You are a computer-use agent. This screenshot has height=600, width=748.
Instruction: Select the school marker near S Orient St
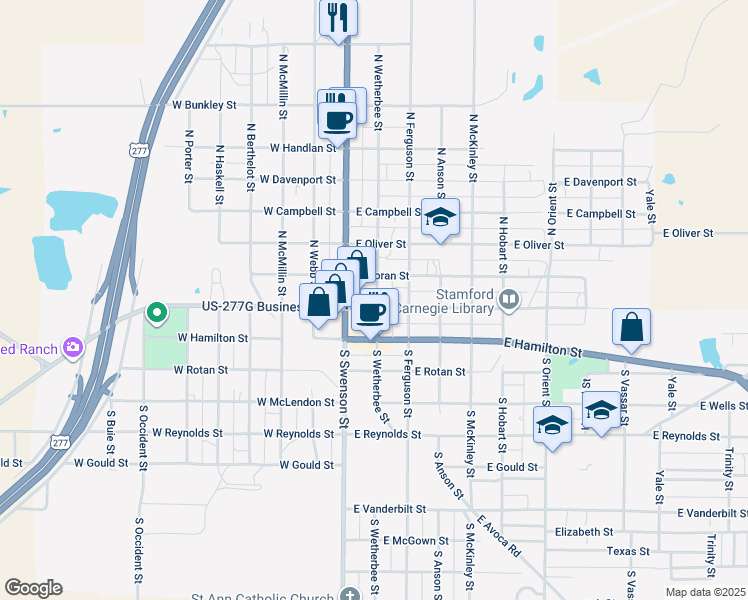(552, 424)
